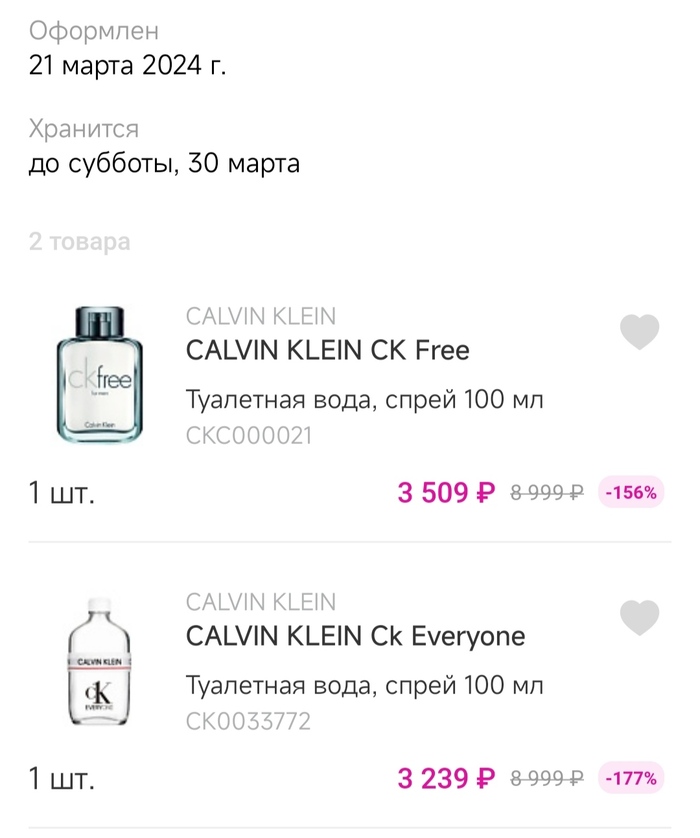Screen dimensions: 700x838
Task: Add CK Free to favorites
Action: [640, 332]
